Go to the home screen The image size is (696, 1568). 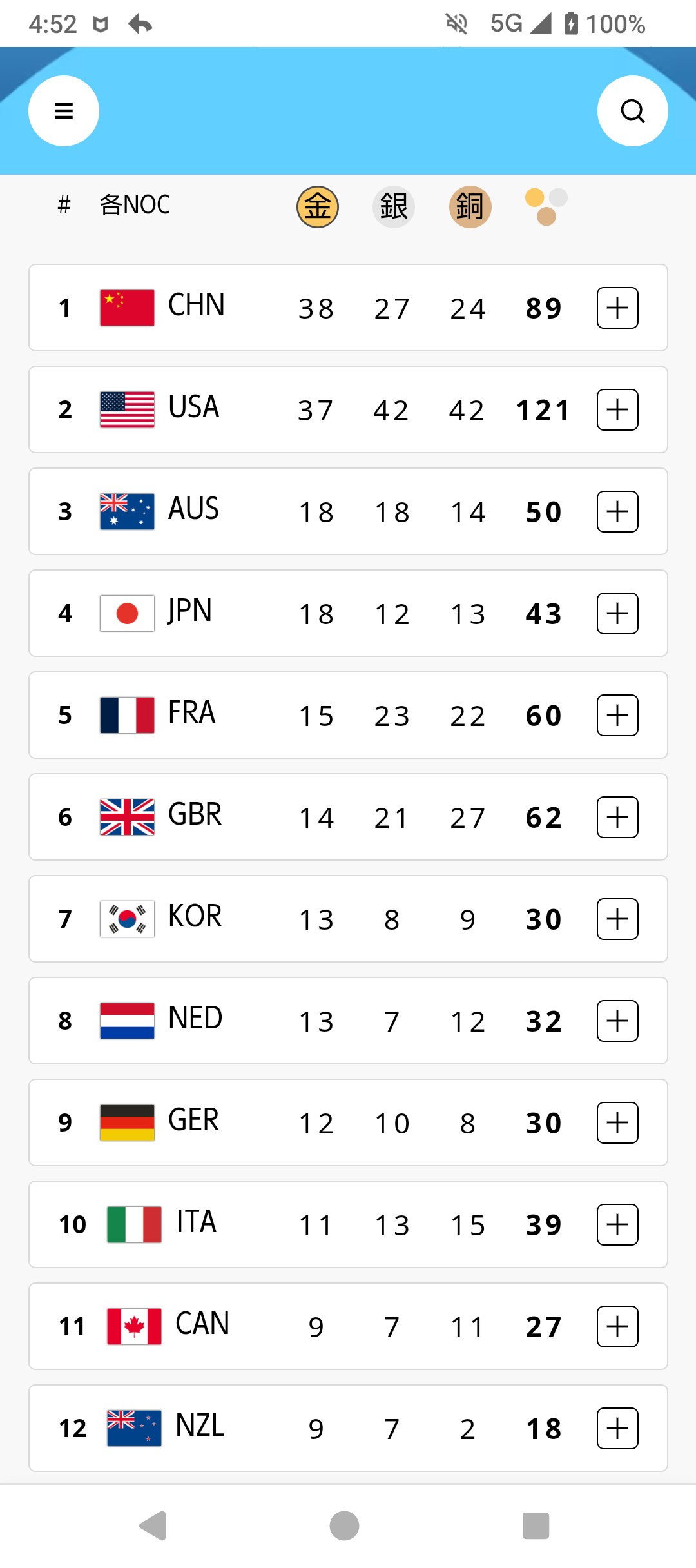pyautogui.click(x=344, y=1525)
